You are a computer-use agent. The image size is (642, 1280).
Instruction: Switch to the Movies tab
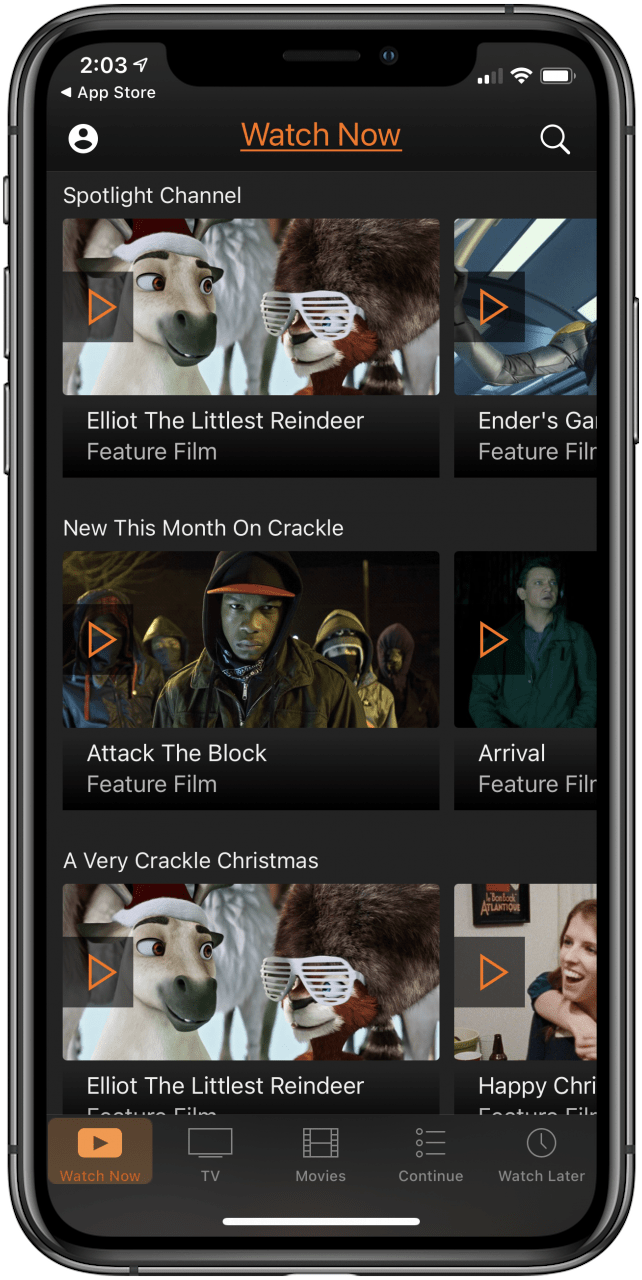(321, 1155)
